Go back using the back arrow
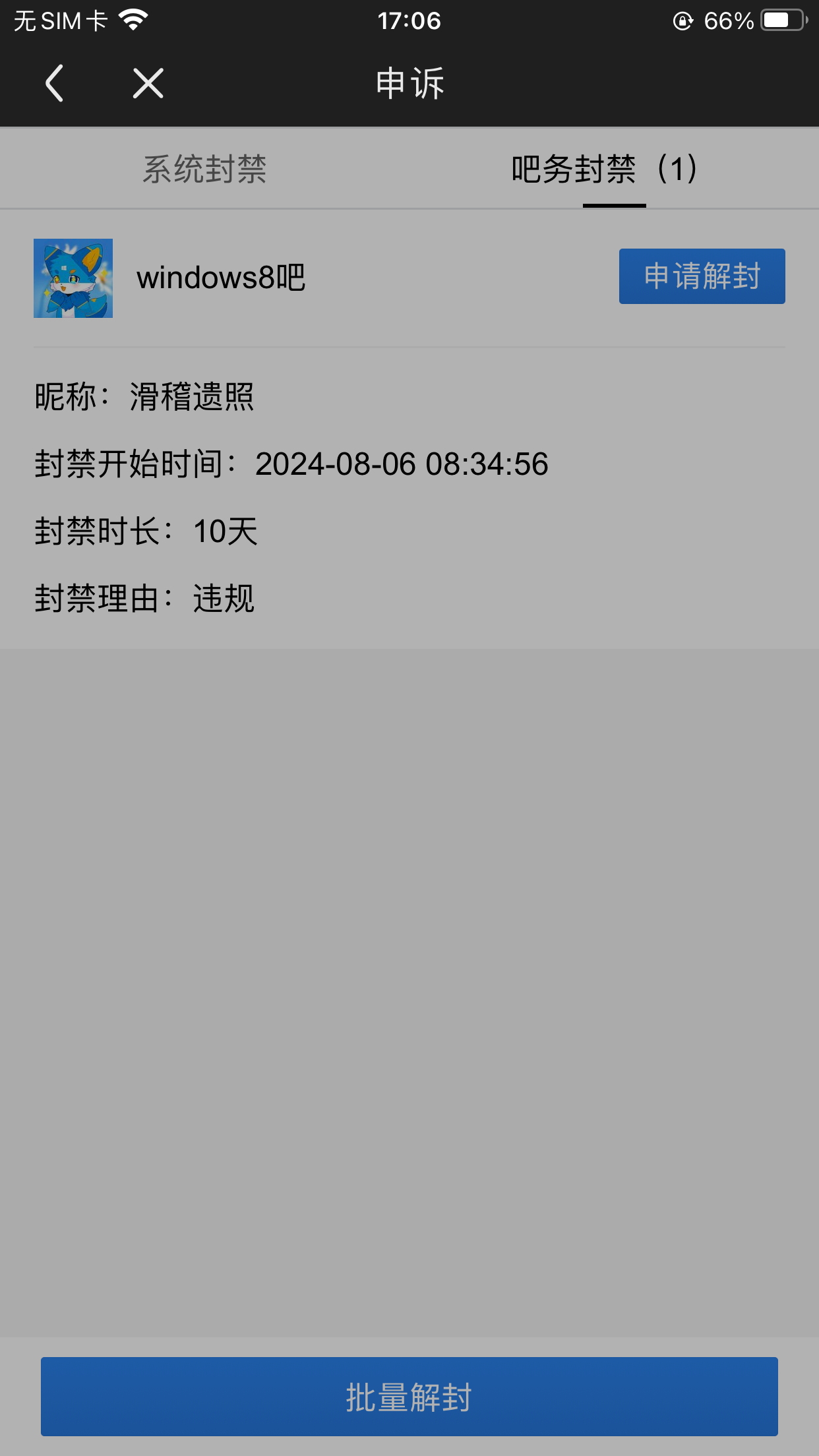Screen dimensions: 819x1456 (54, 83)
